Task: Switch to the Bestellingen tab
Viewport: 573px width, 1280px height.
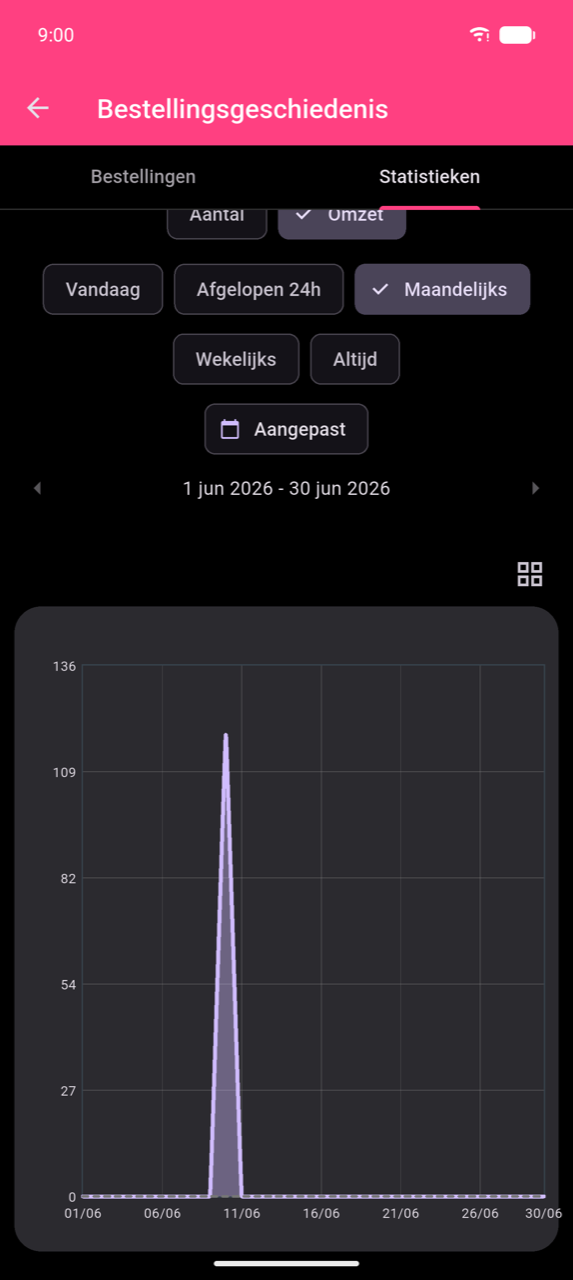Action: click(143, 177)
